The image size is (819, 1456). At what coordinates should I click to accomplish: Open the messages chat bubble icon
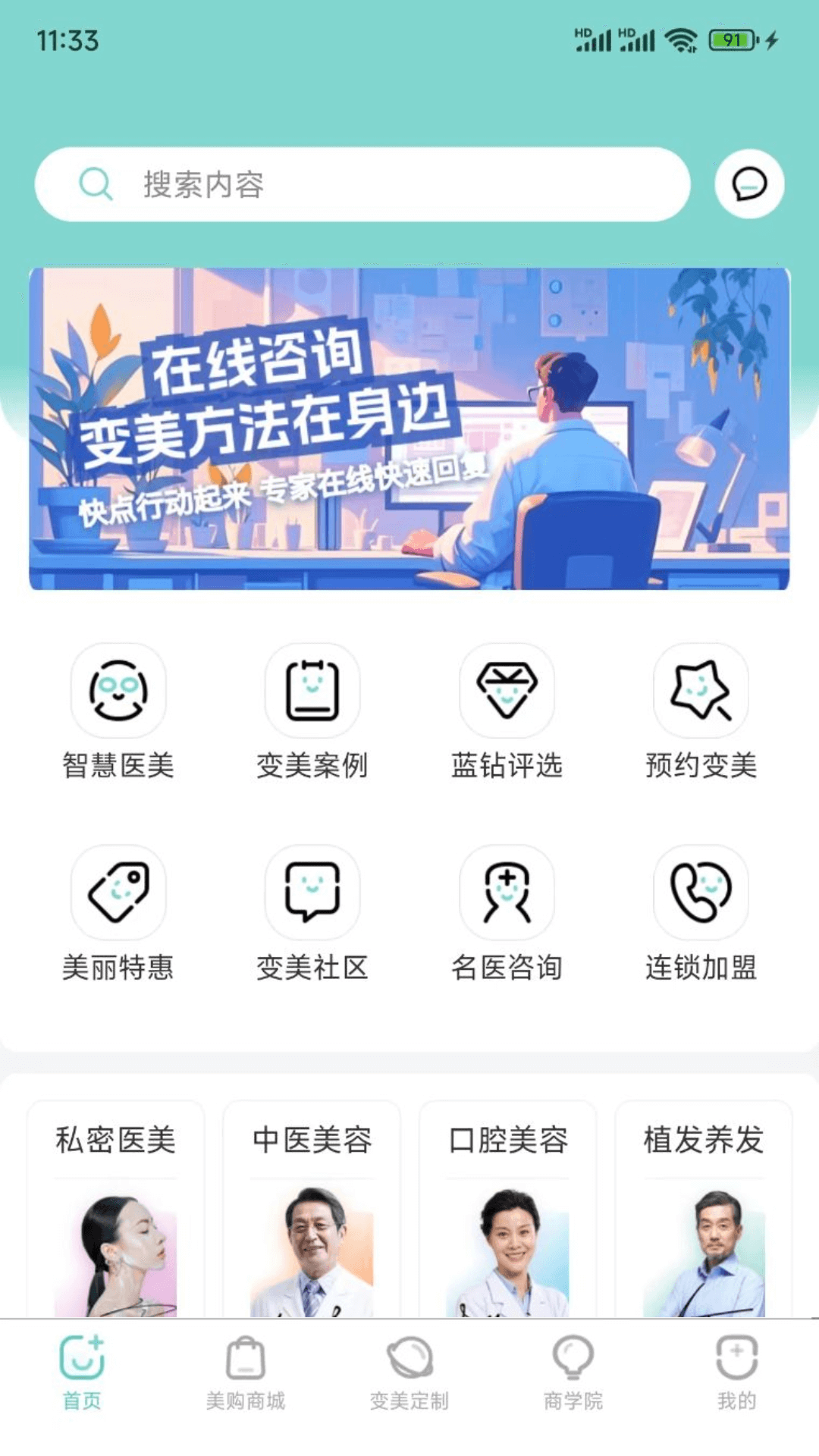[x=749, y=184]
